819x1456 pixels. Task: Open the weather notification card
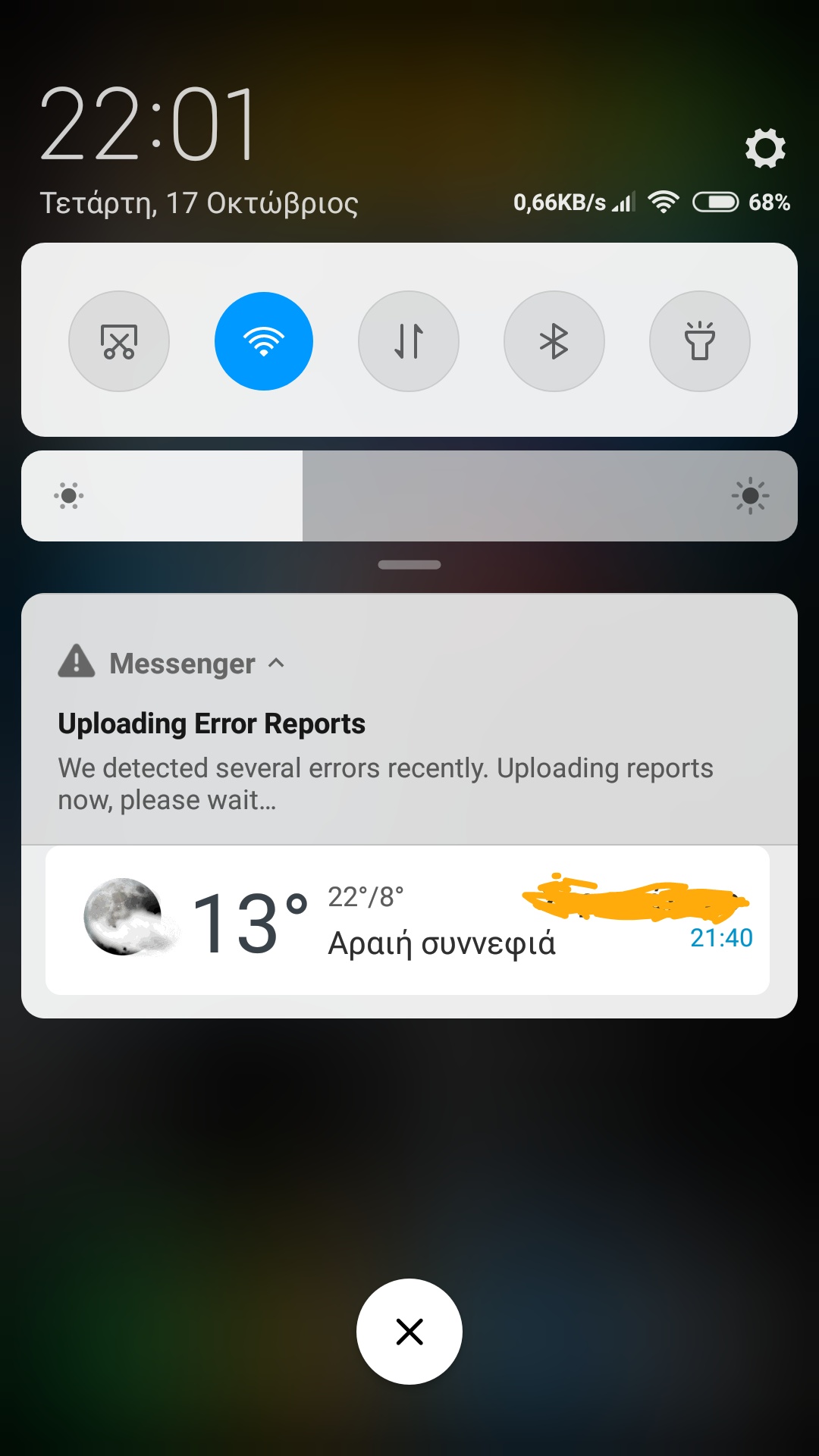[407, 920]
